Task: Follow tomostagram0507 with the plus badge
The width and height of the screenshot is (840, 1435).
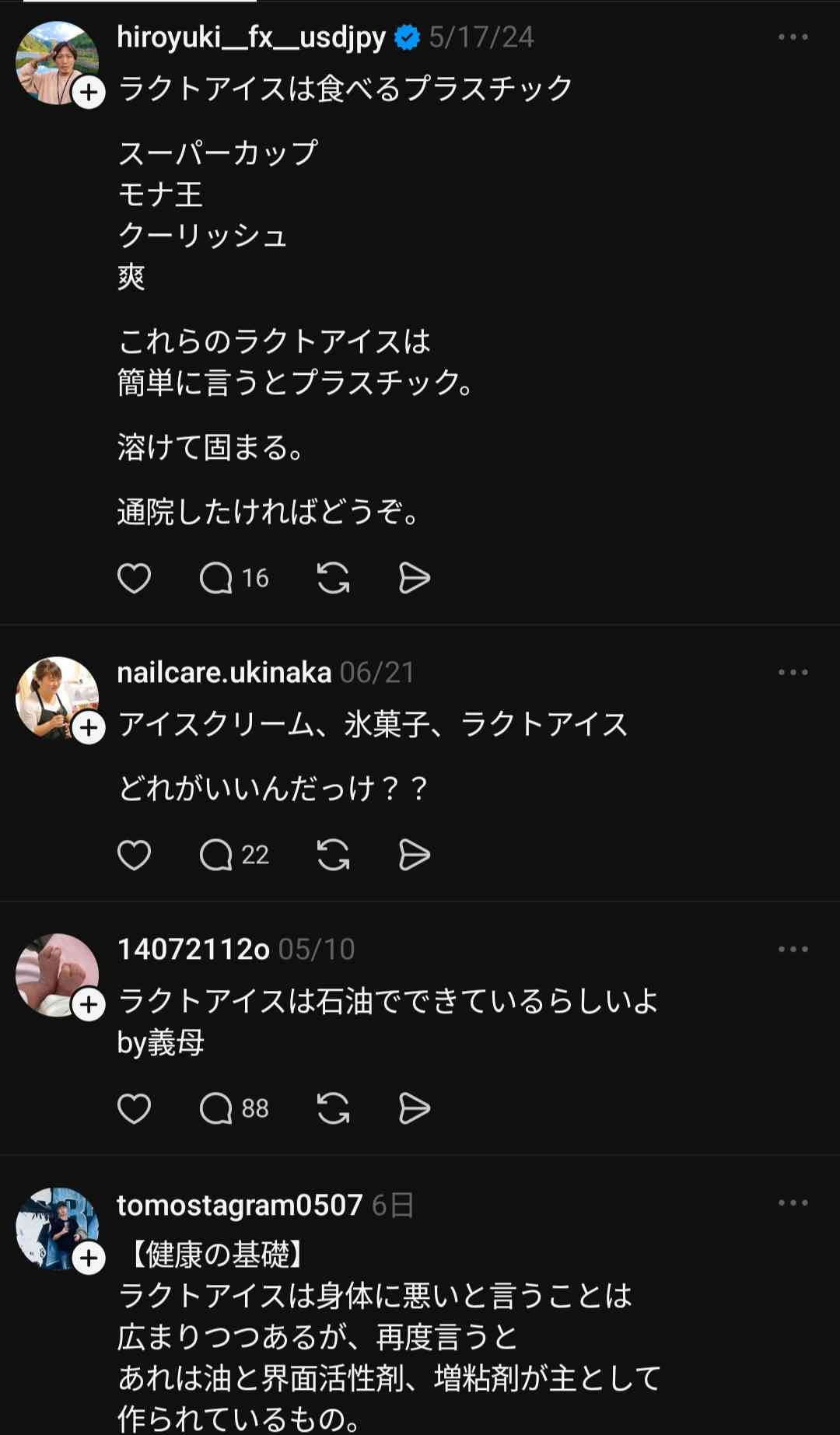Action: [x=89, y=1258]
